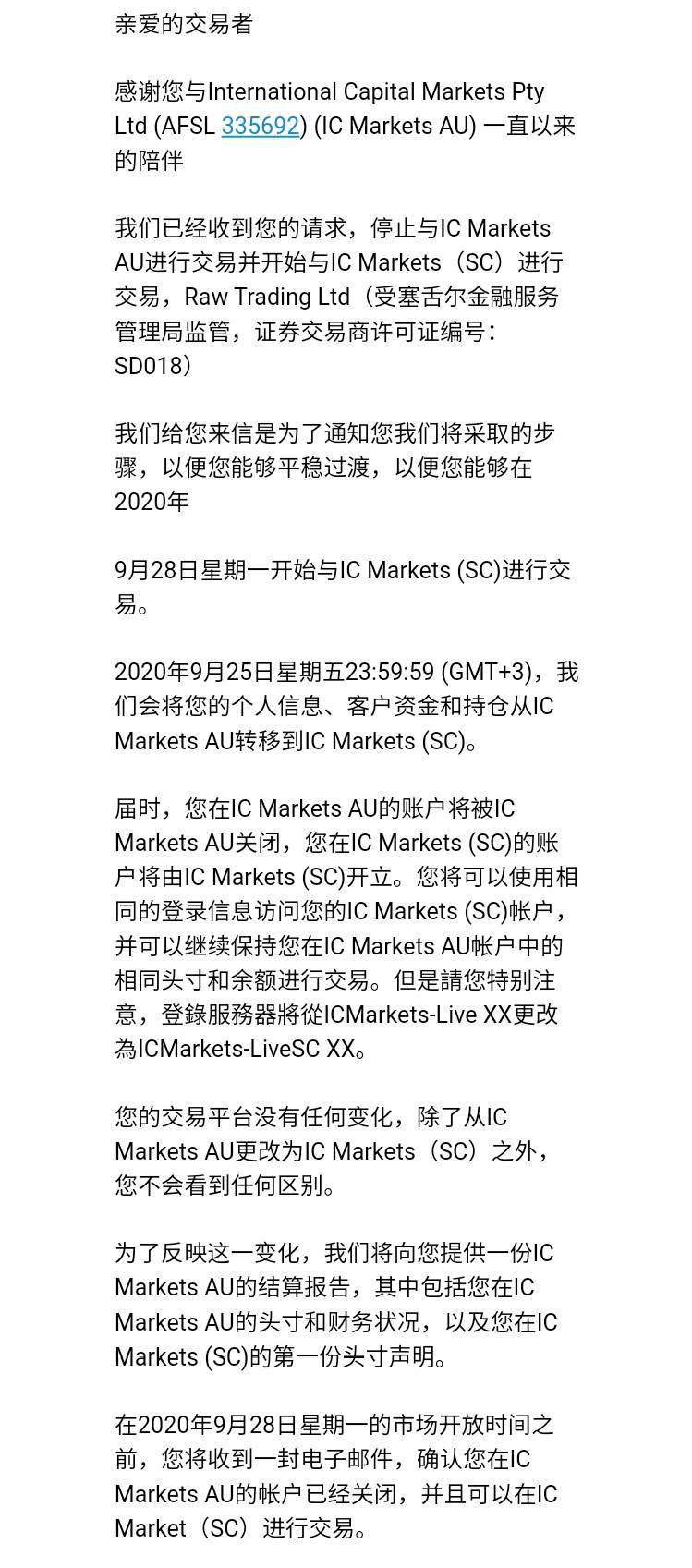Open the AFSL 335692 link
The height and width of the screenshot is (1568, 692).
pyautogui.click(x=260, y=126)
